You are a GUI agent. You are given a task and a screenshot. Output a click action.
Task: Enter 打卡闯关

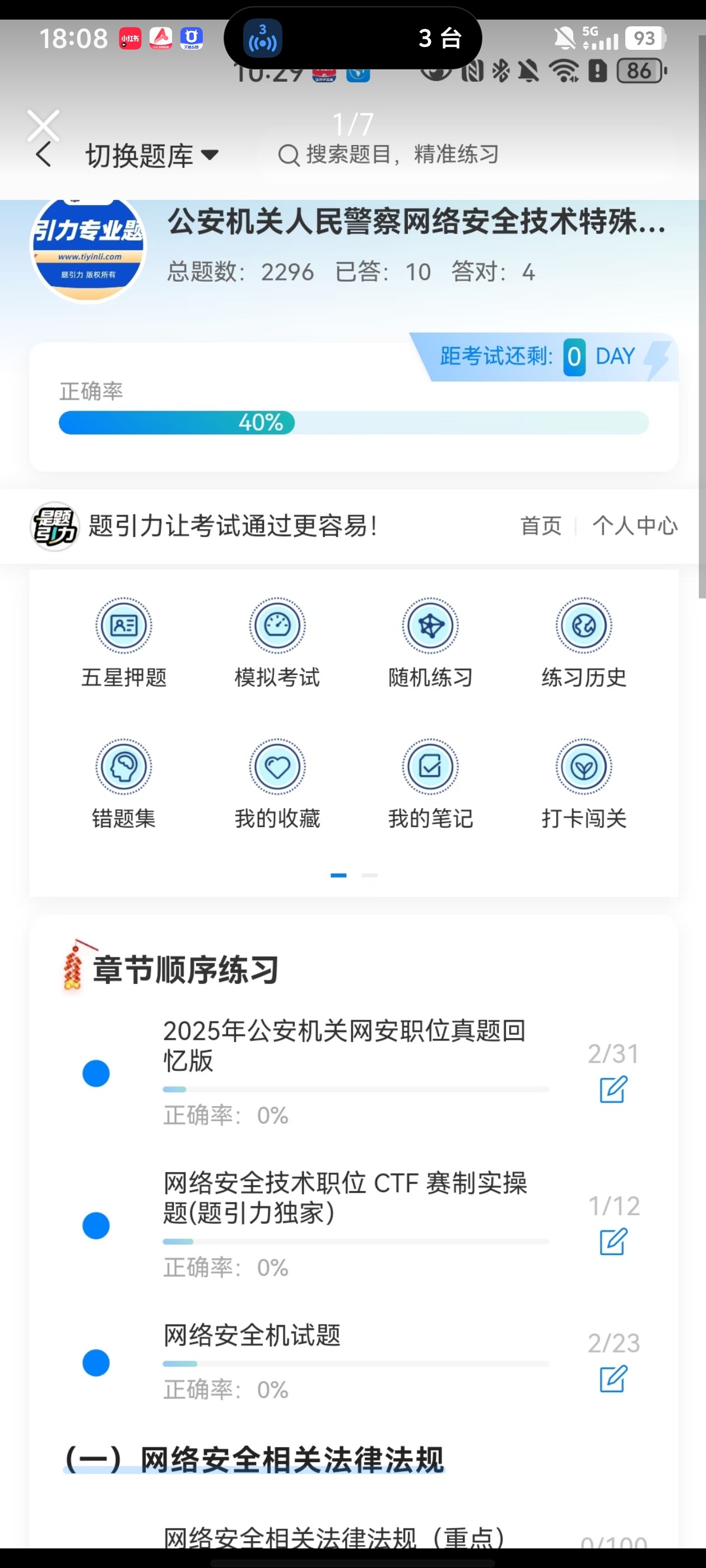pos(583,785)
